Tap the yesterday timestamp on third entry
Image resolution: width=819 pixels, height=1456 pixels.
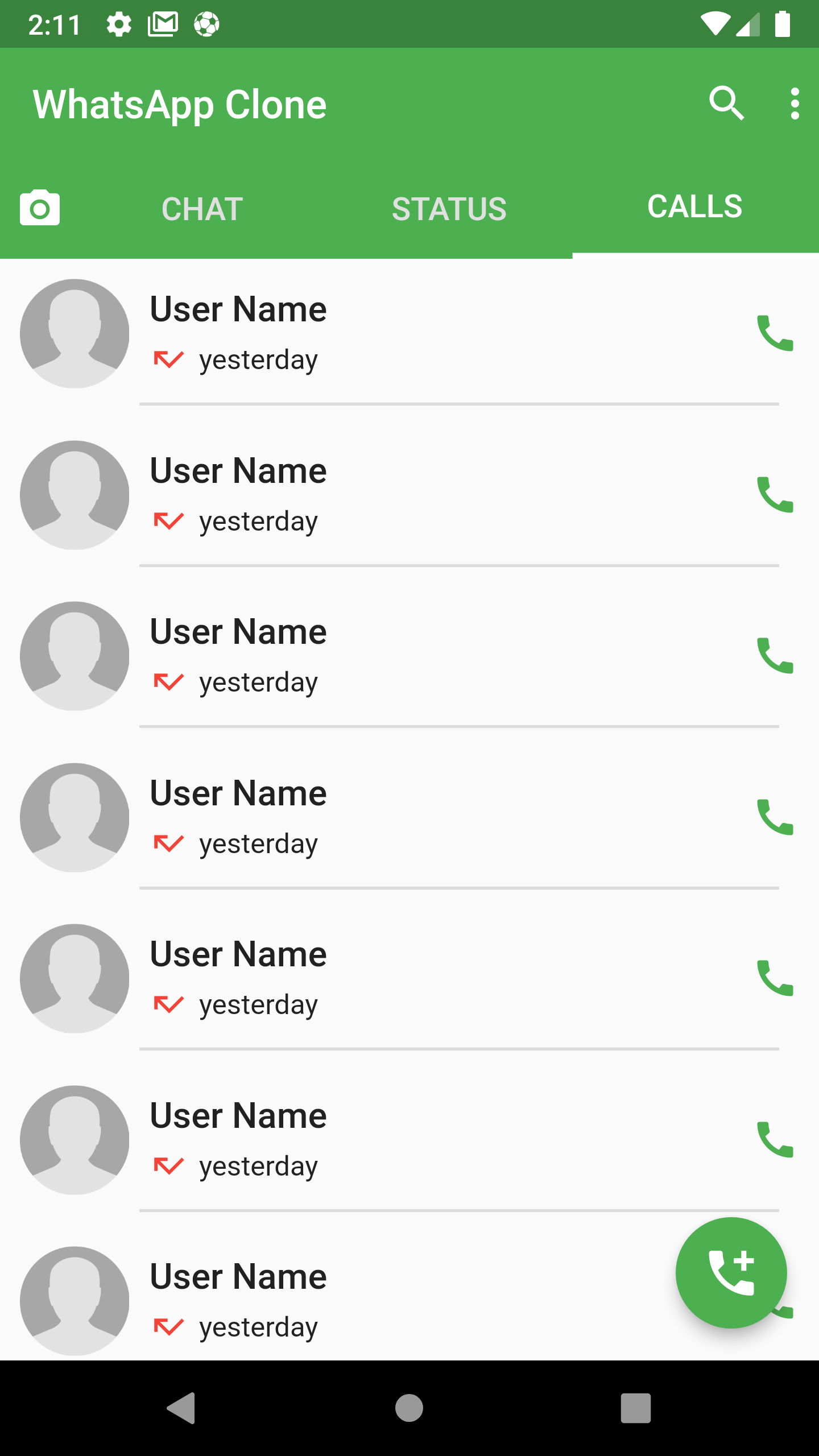(258, 681)
